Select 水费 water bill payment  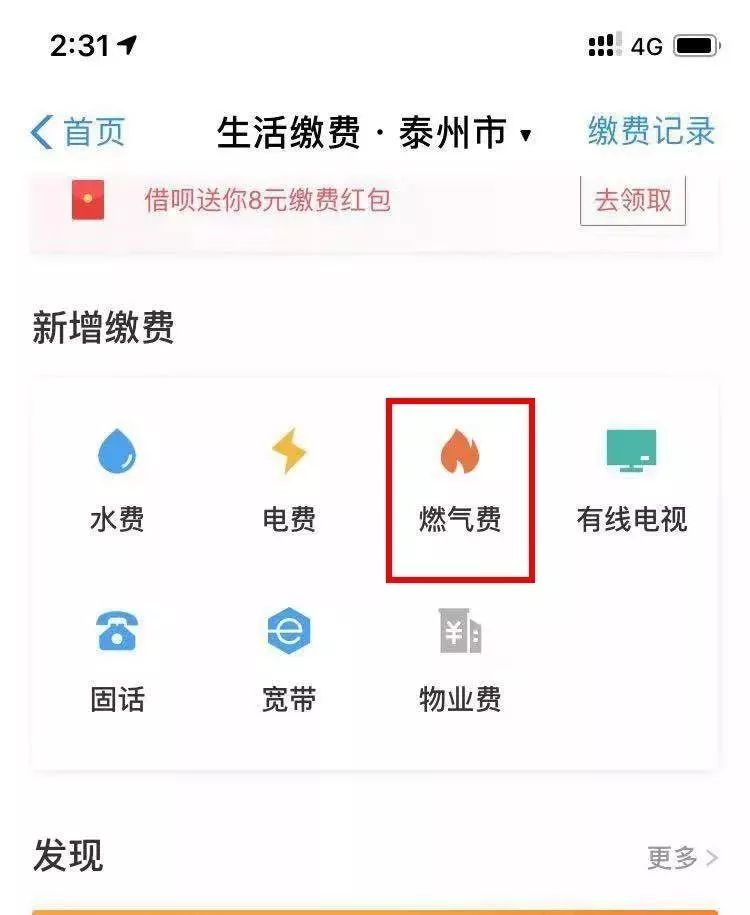point(117,480)
